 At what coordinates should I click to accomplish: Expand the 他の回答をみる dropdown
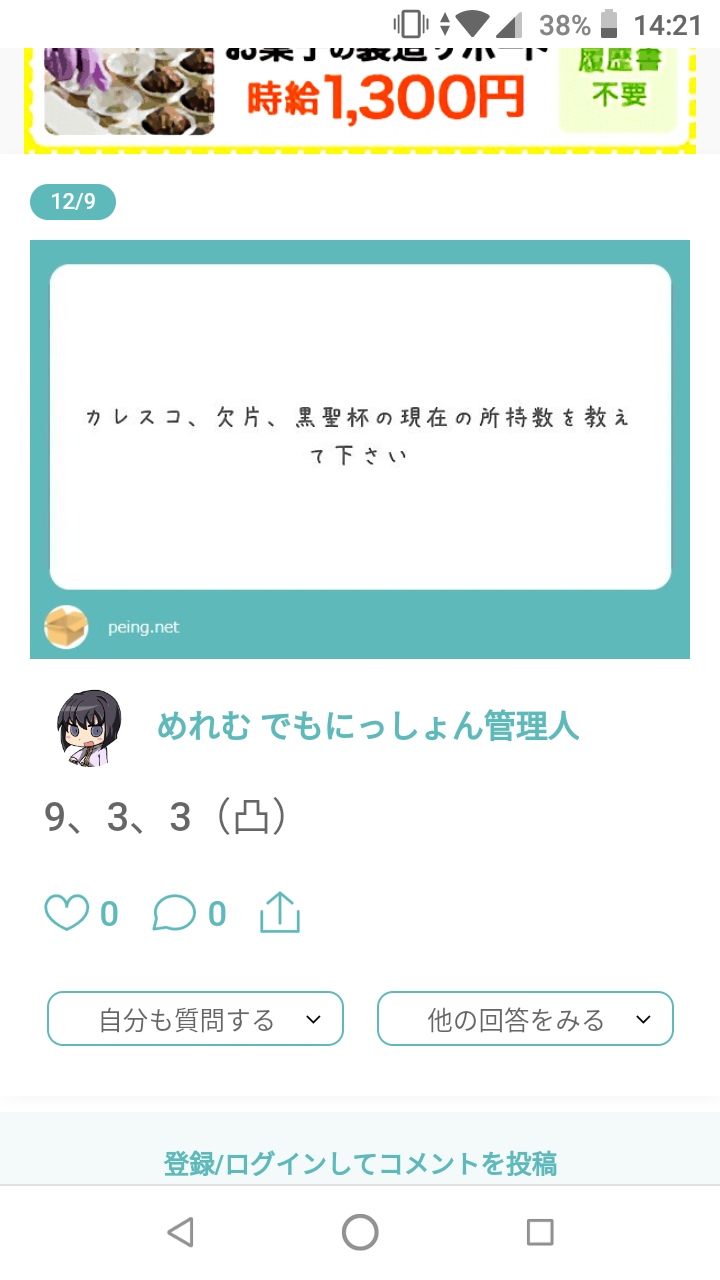point(525,1019)
